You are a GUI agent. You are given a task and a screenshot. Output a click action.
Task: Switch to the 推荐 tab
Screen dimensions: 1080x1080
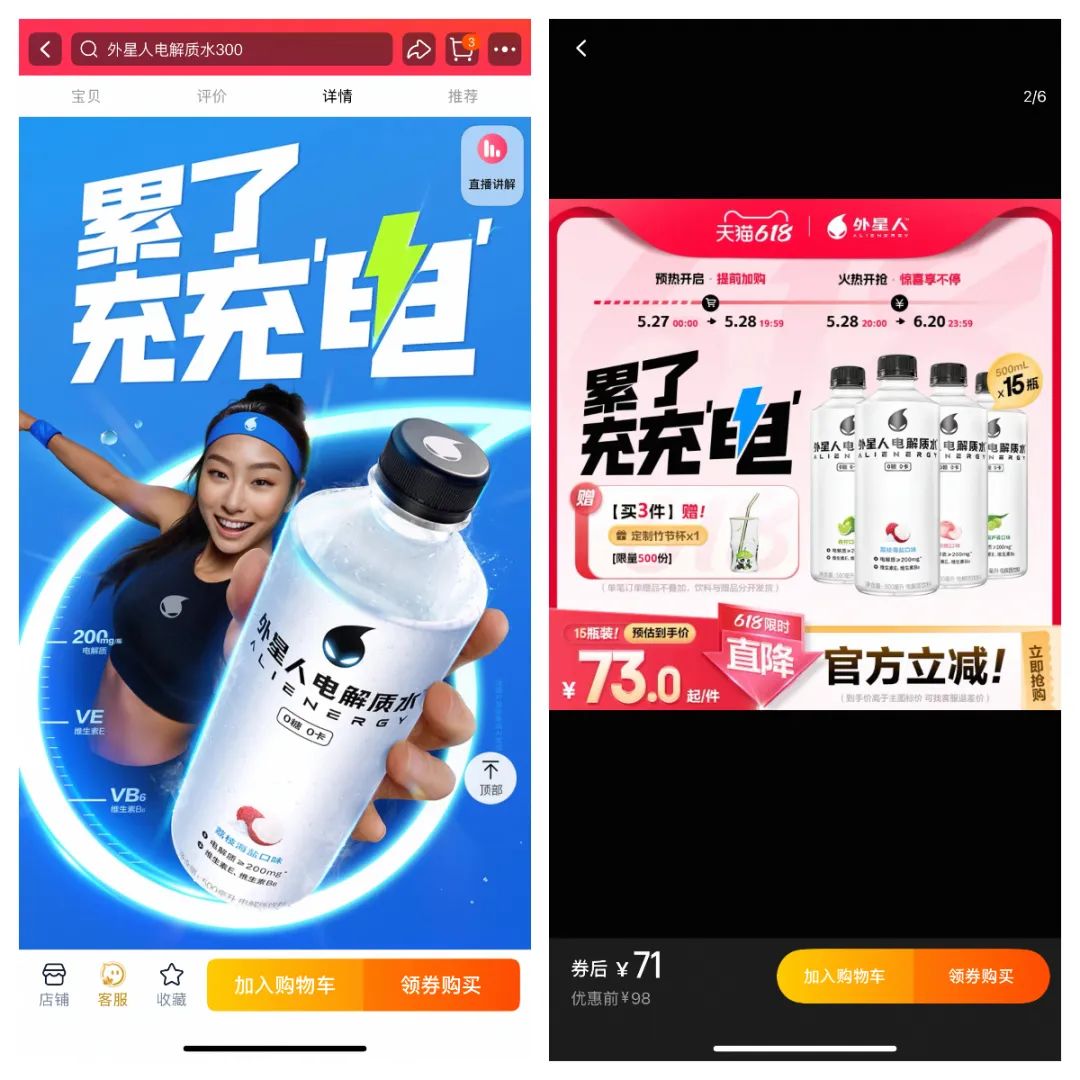point(463,96)
